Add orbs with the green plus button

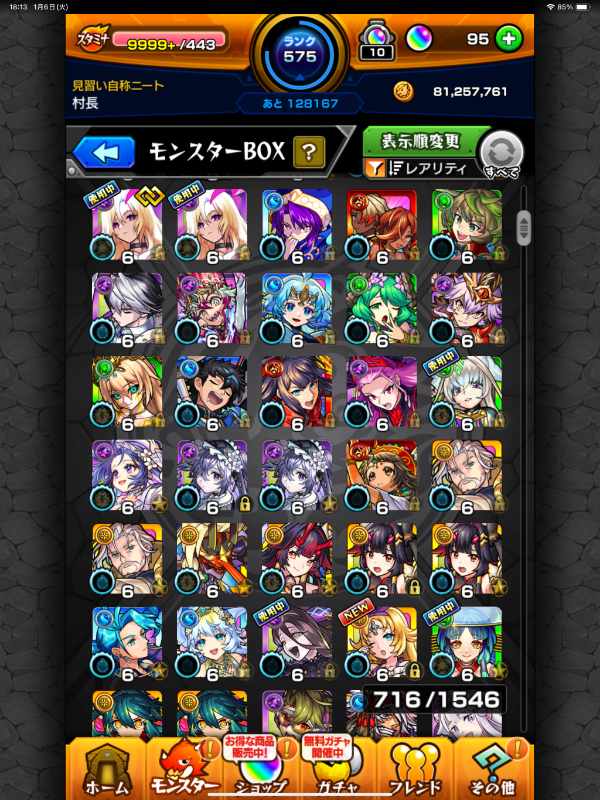click(509, 39)
